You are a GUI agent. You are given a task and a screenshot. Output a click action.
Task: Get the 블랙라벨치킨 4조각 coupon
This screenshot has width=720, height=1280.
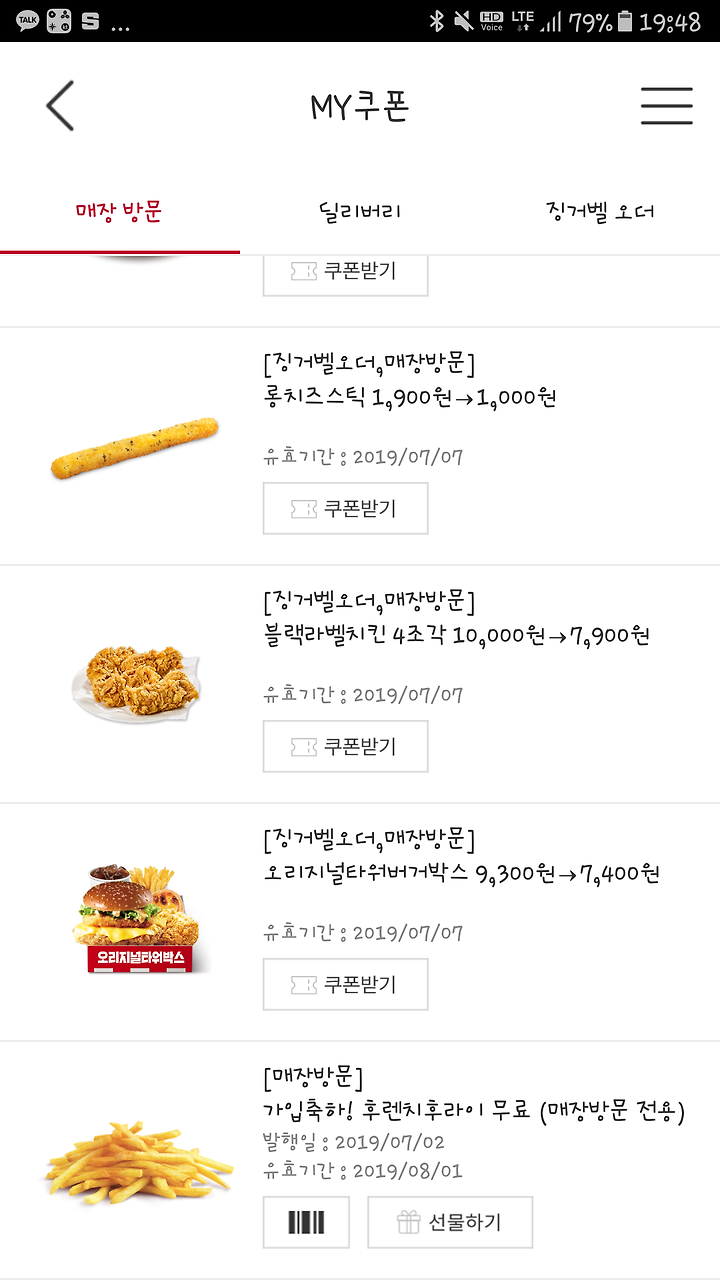click(x=346, y=746)
